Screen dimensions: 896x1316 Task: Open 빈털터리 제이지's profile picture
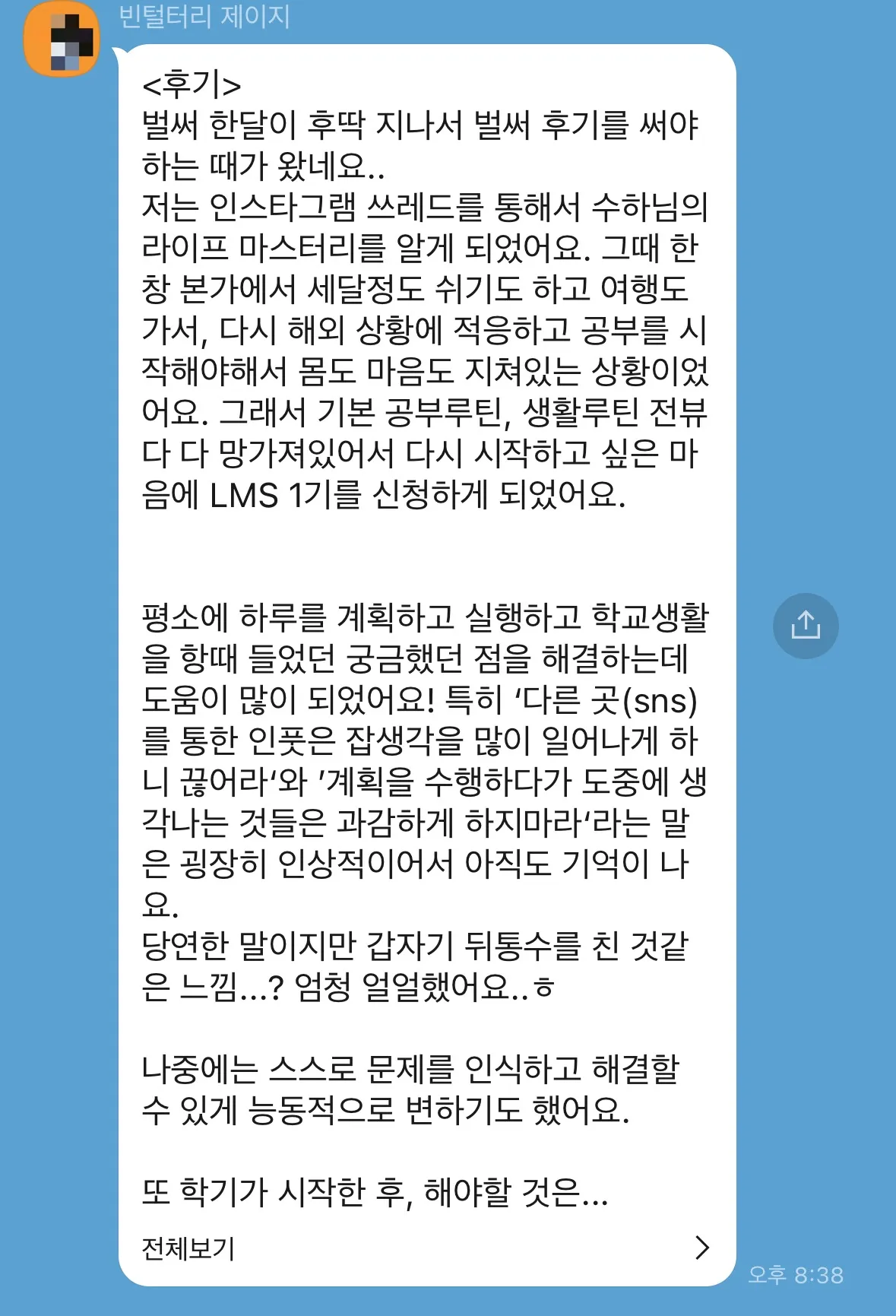pos(63,40)
